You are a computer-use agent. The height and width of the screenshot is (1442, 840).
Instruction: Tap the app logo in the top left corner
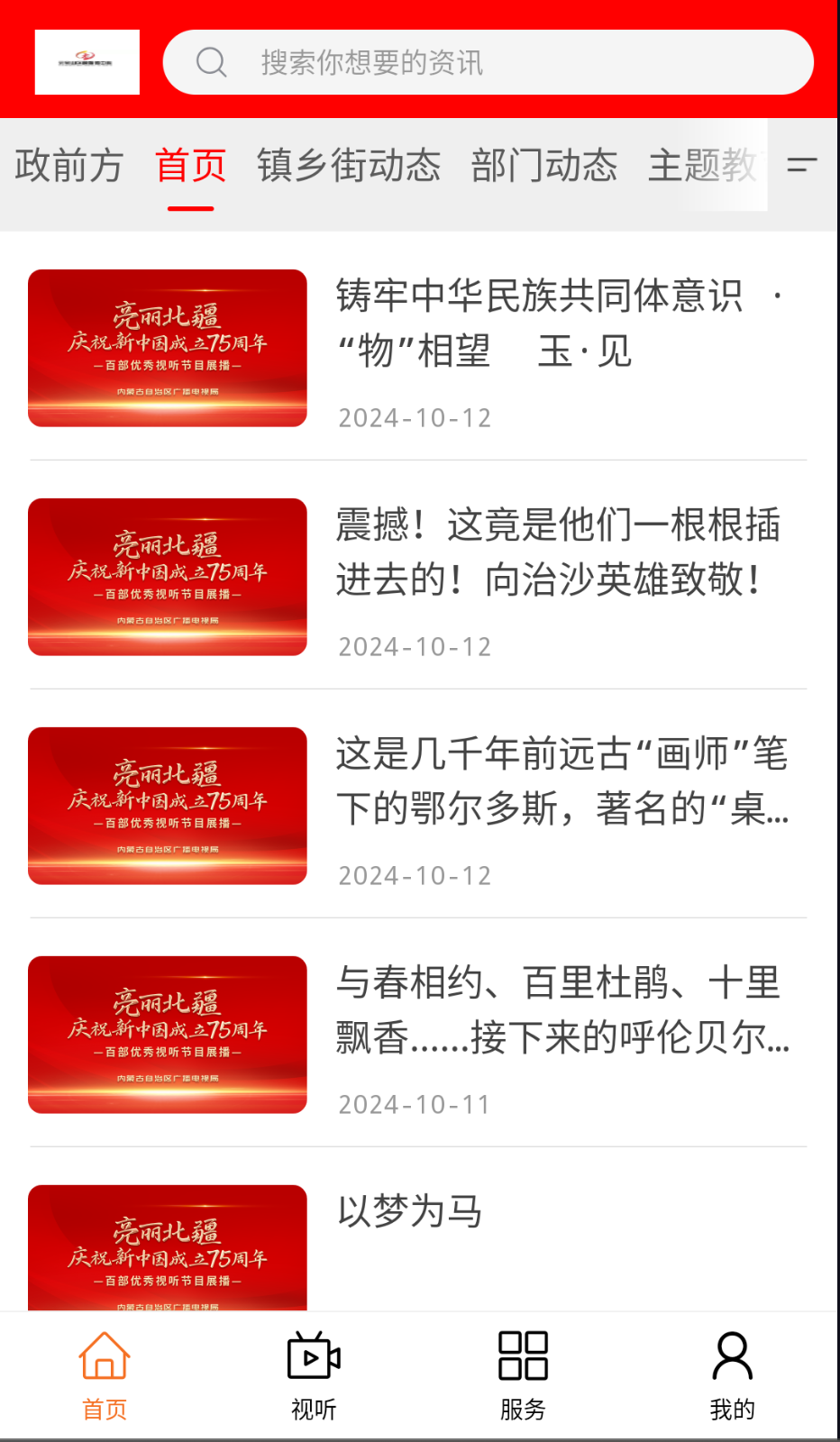tap(87, 61)
